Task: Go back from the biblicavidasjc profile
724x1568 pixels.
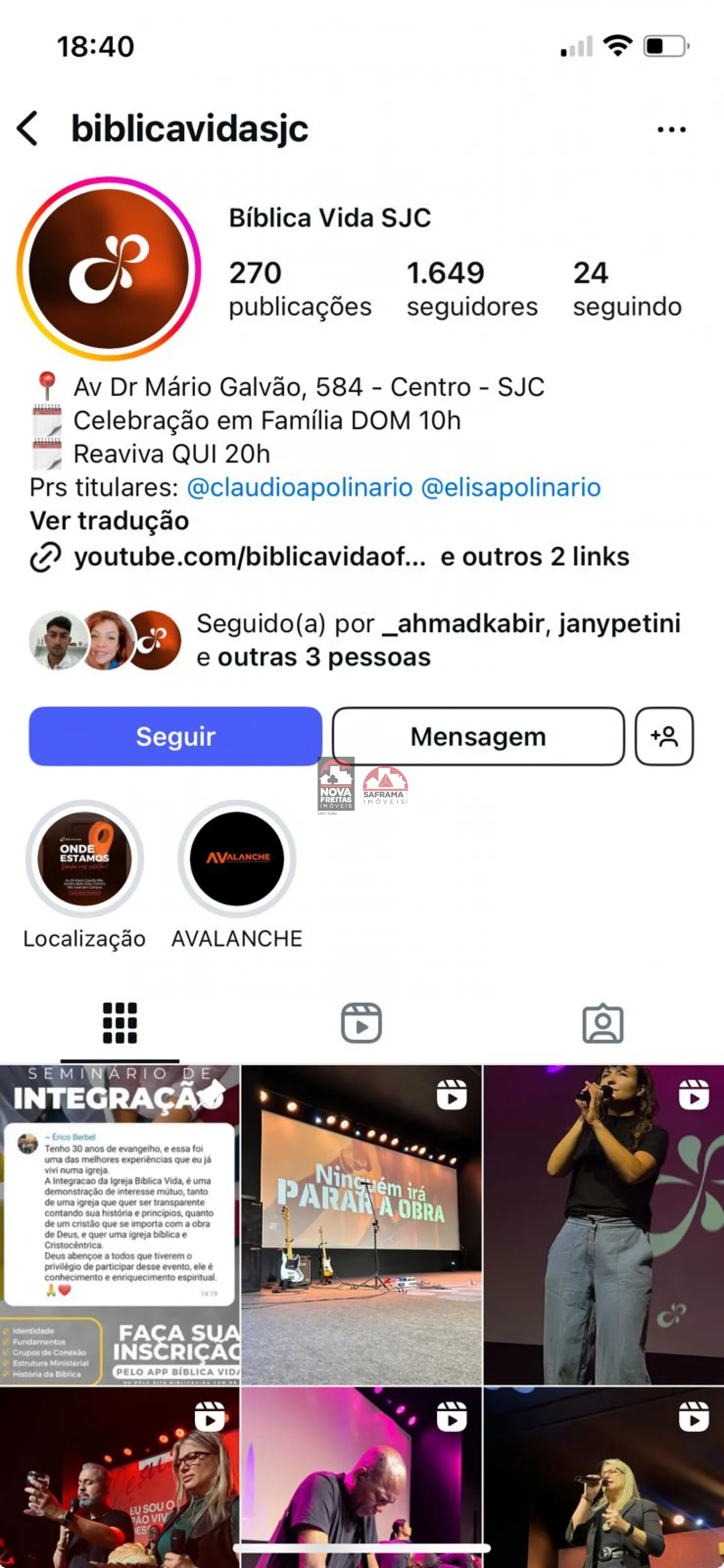Action: click(28, 128)
